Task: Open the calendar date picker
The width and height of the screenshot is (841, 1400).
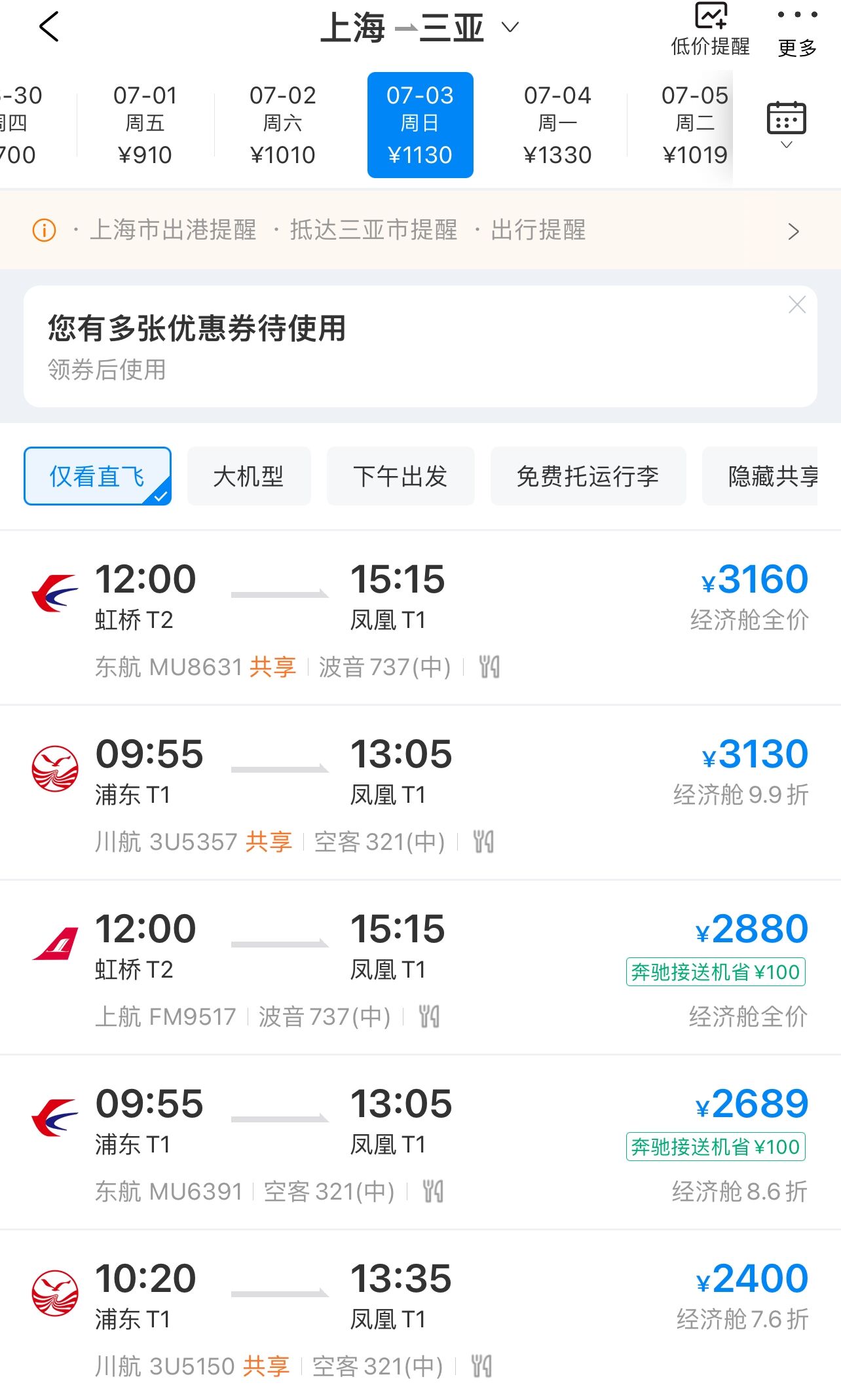Action: pyautogui.click(x=786, y=123)
